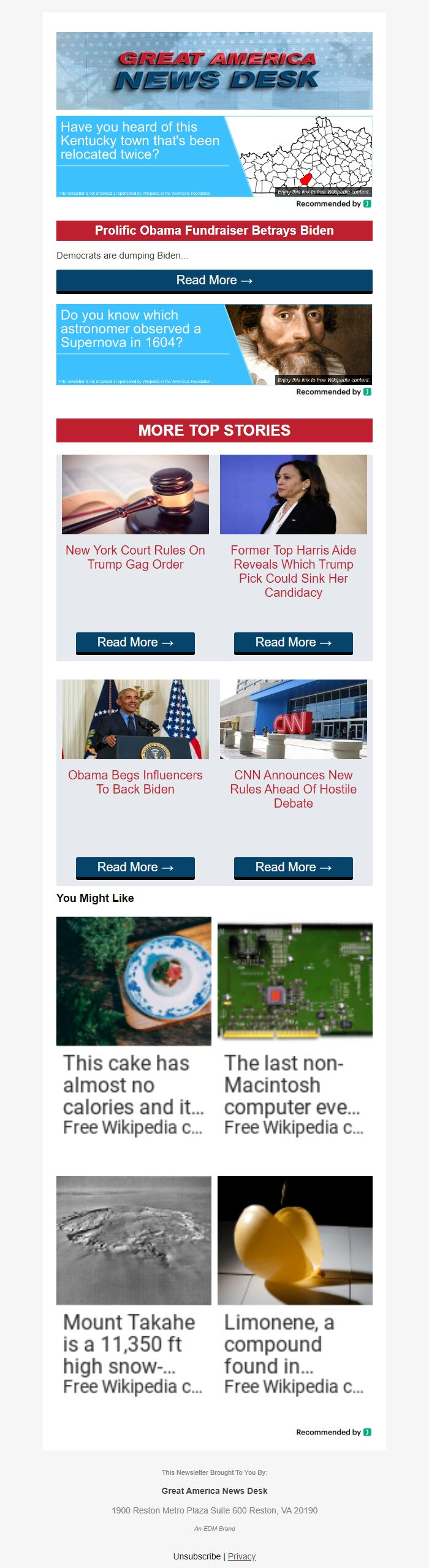
Task: Tap Read More under Democrats are dumping Biden
Action: [214, 281]
